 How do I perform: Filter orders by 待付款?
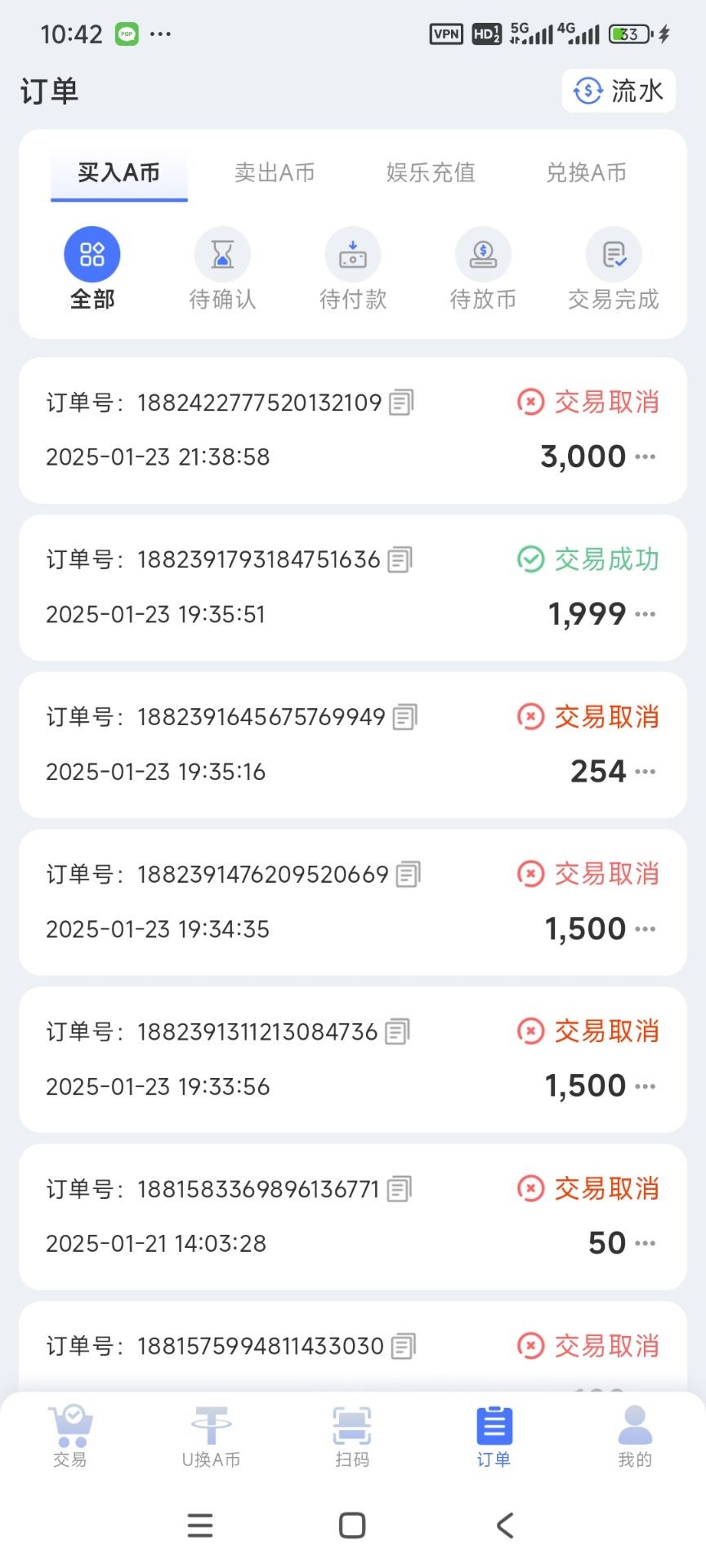tap(353, 269)
